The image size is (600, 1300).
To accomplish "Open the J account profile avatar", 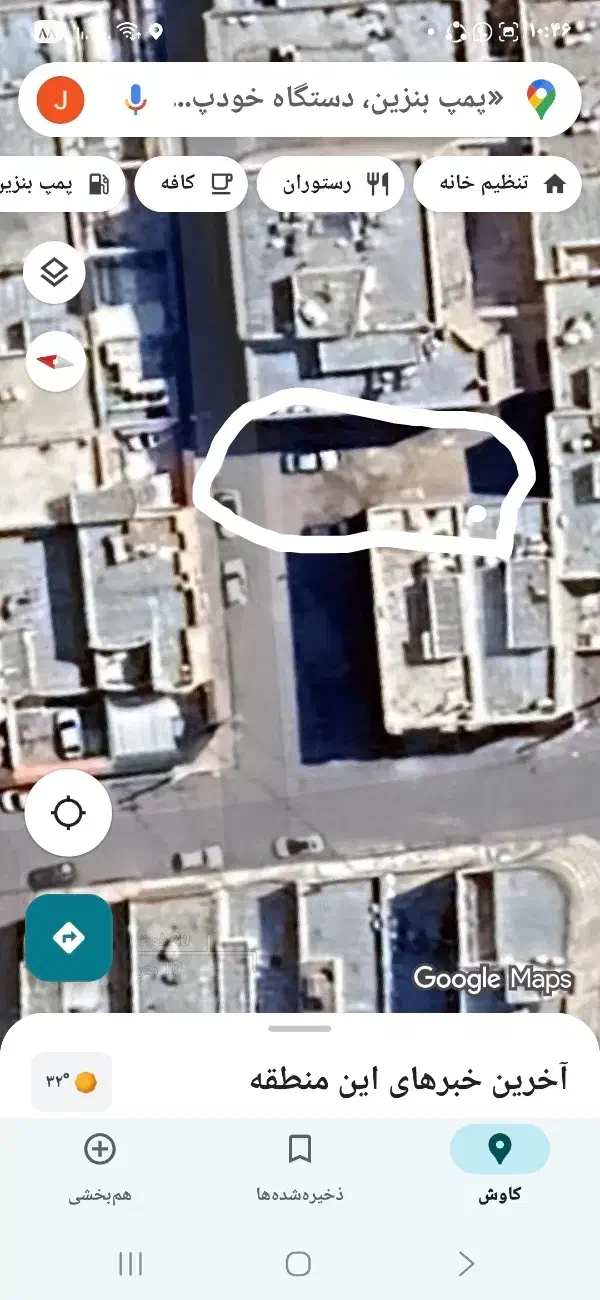I will click(61, 99).
